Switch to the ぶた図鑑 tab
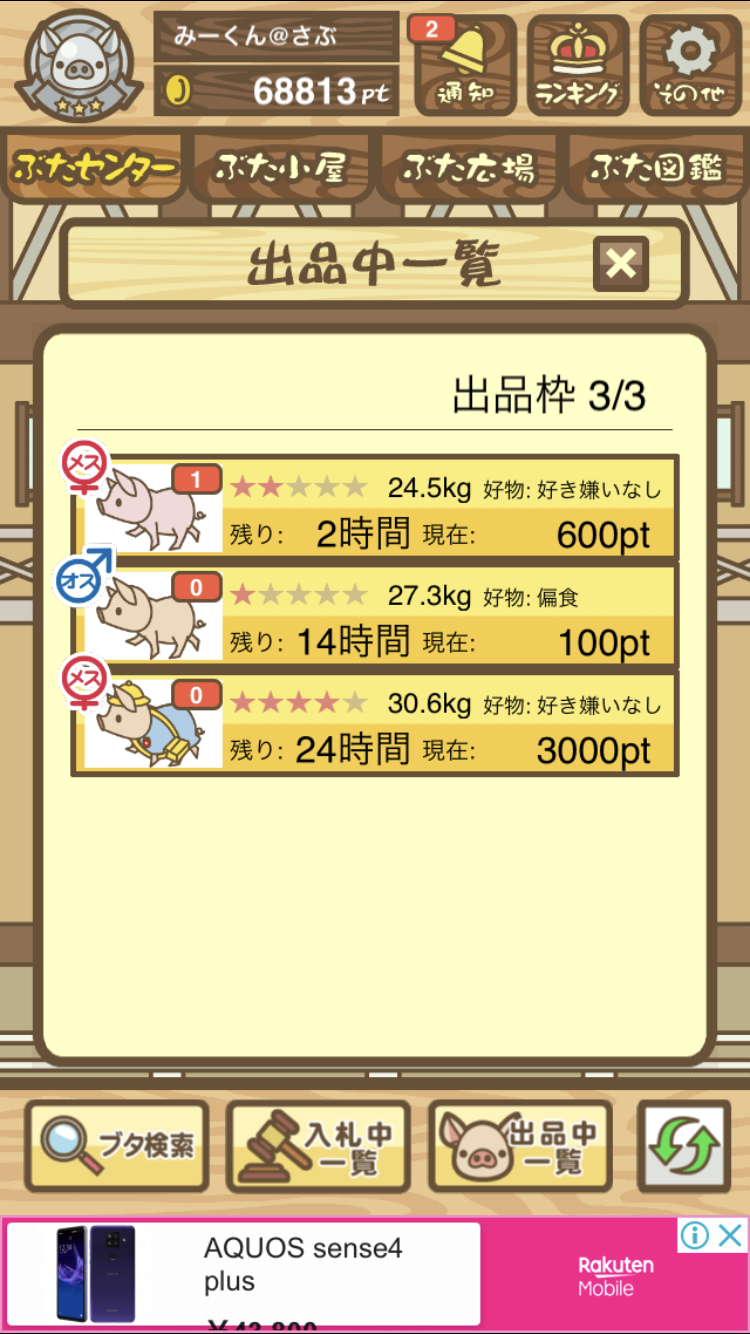Image resolution: width=750 pixels, height=1334 pixels. 656,168
